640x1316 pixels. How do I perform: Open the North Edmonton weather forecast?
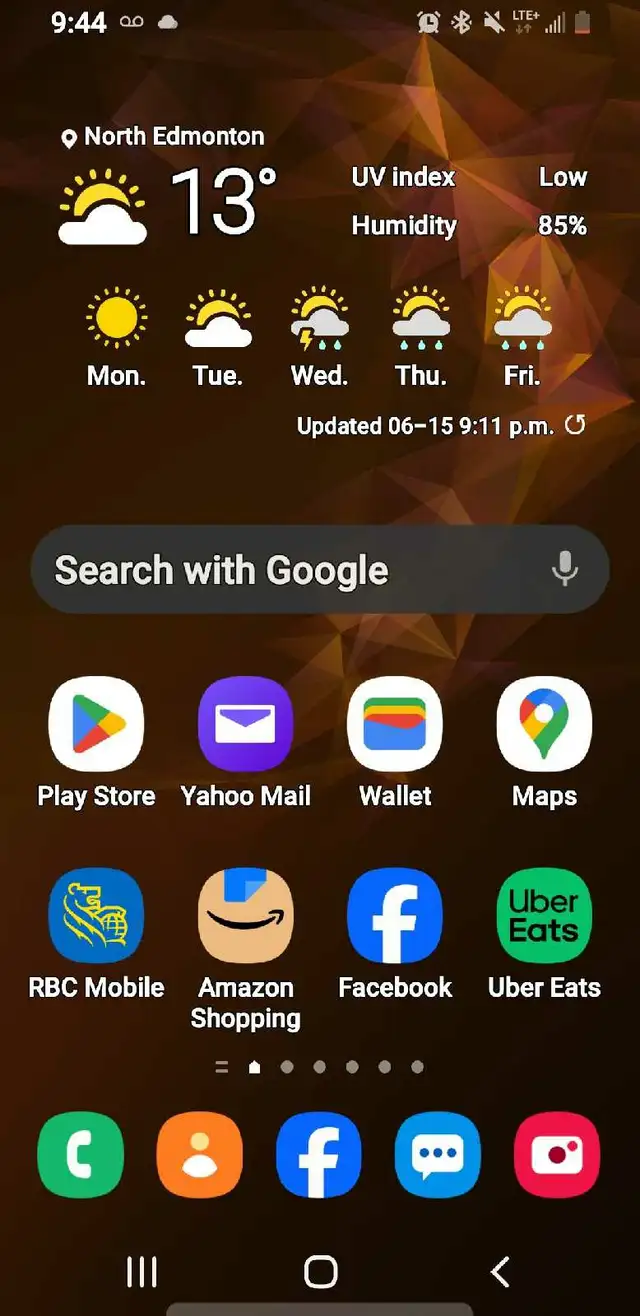(175, 137)
